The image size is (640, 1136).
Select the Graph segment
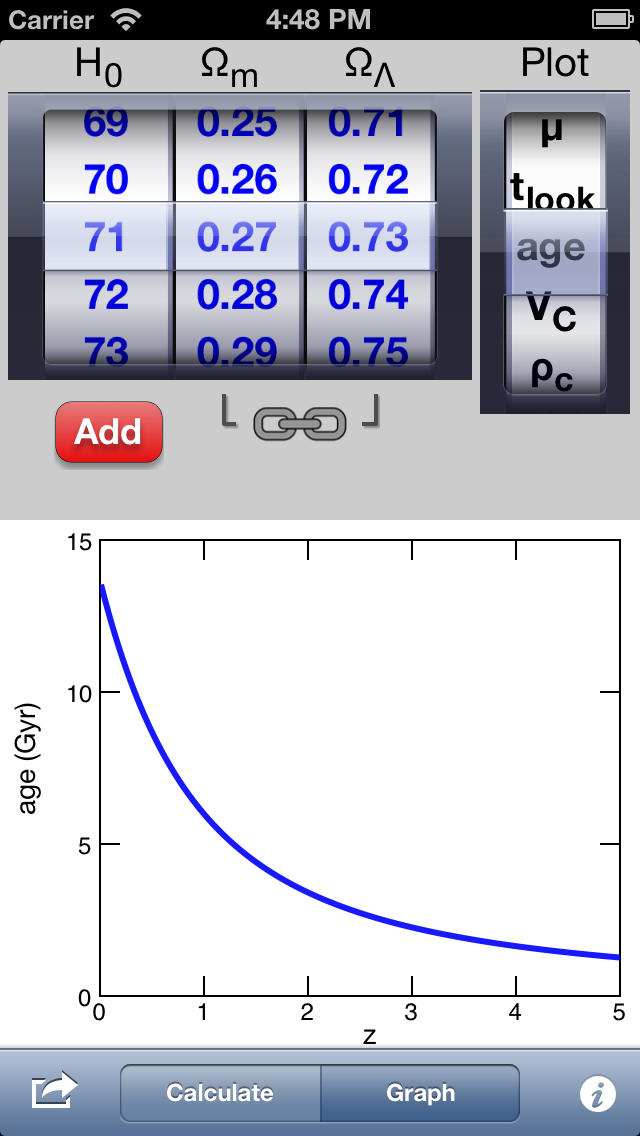click(x=420, y=1093)
